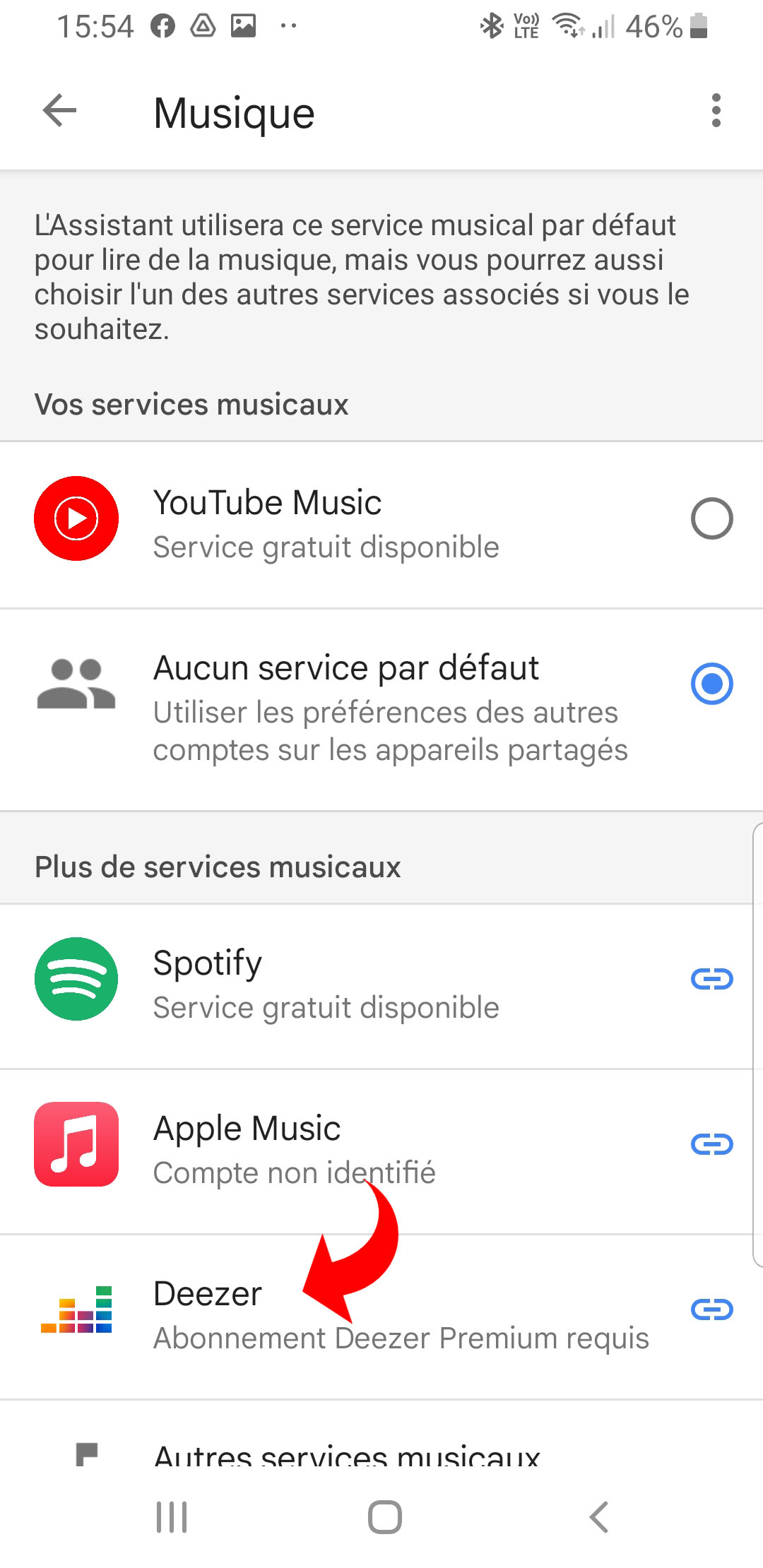This screenshot has width=763, height=1568.
Task: Click the link icon beside Deezer
Action: point(711,1308)
